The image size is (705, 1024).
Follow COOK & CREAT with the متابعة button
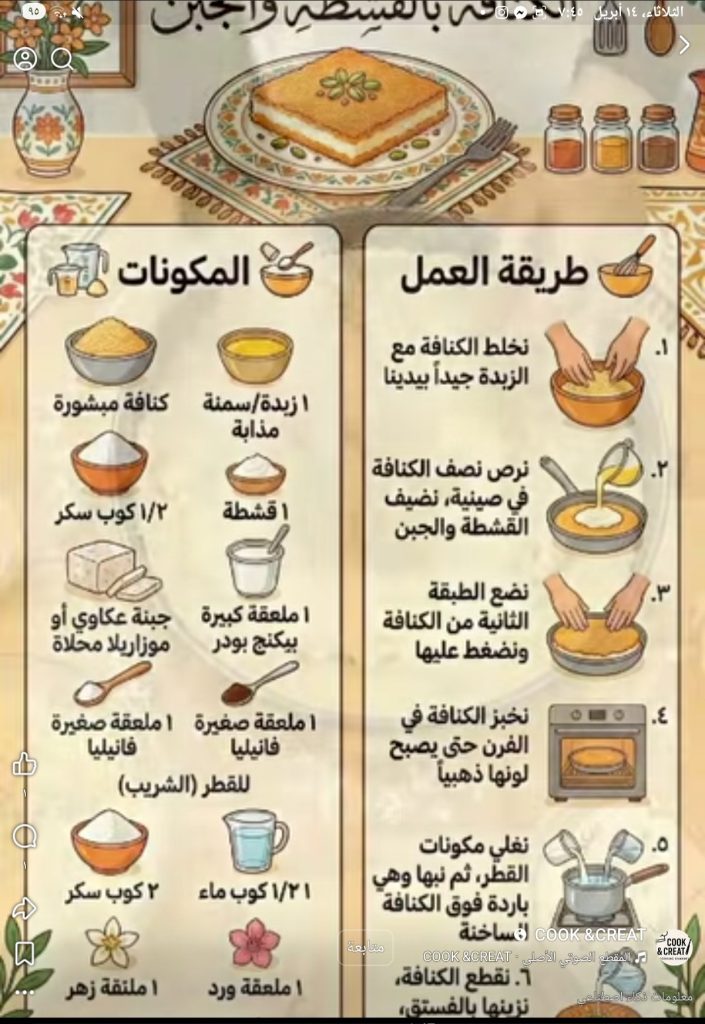pos(366,947)
